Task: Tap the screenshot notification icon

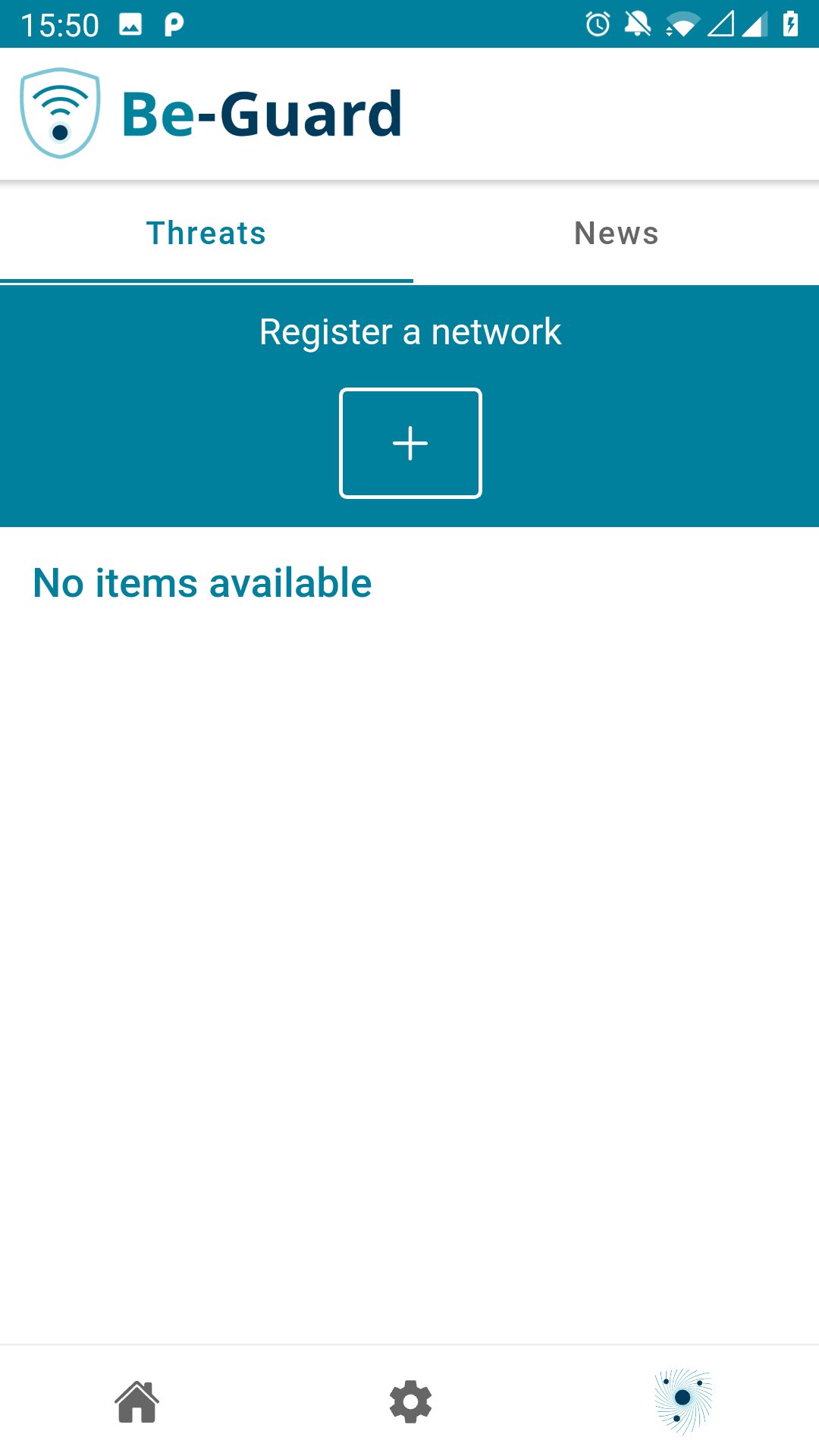Action: point(129,25)
